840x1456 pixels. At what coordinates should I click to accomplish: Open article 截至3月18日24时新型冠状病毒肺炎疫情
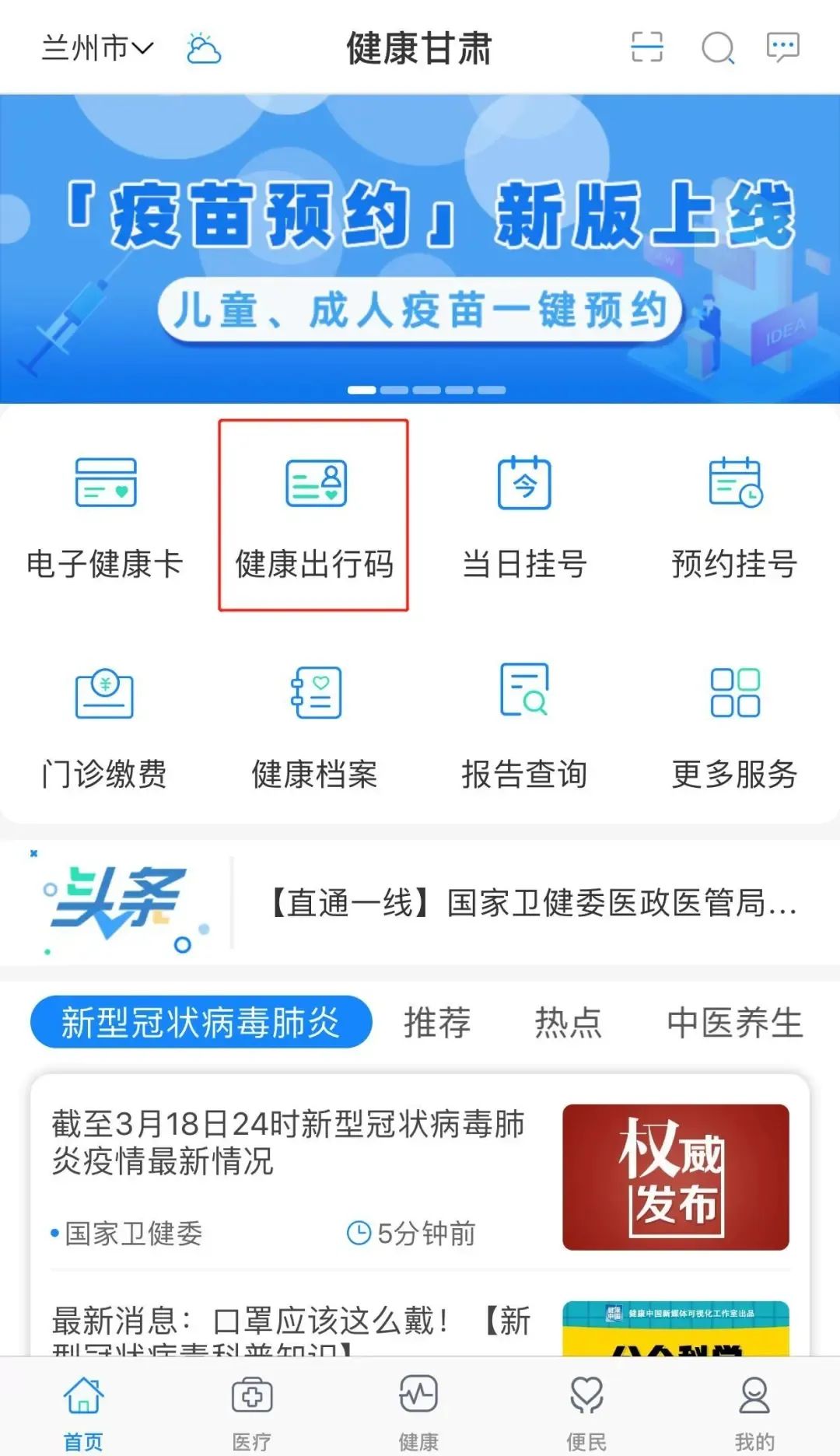[288, 1142]
